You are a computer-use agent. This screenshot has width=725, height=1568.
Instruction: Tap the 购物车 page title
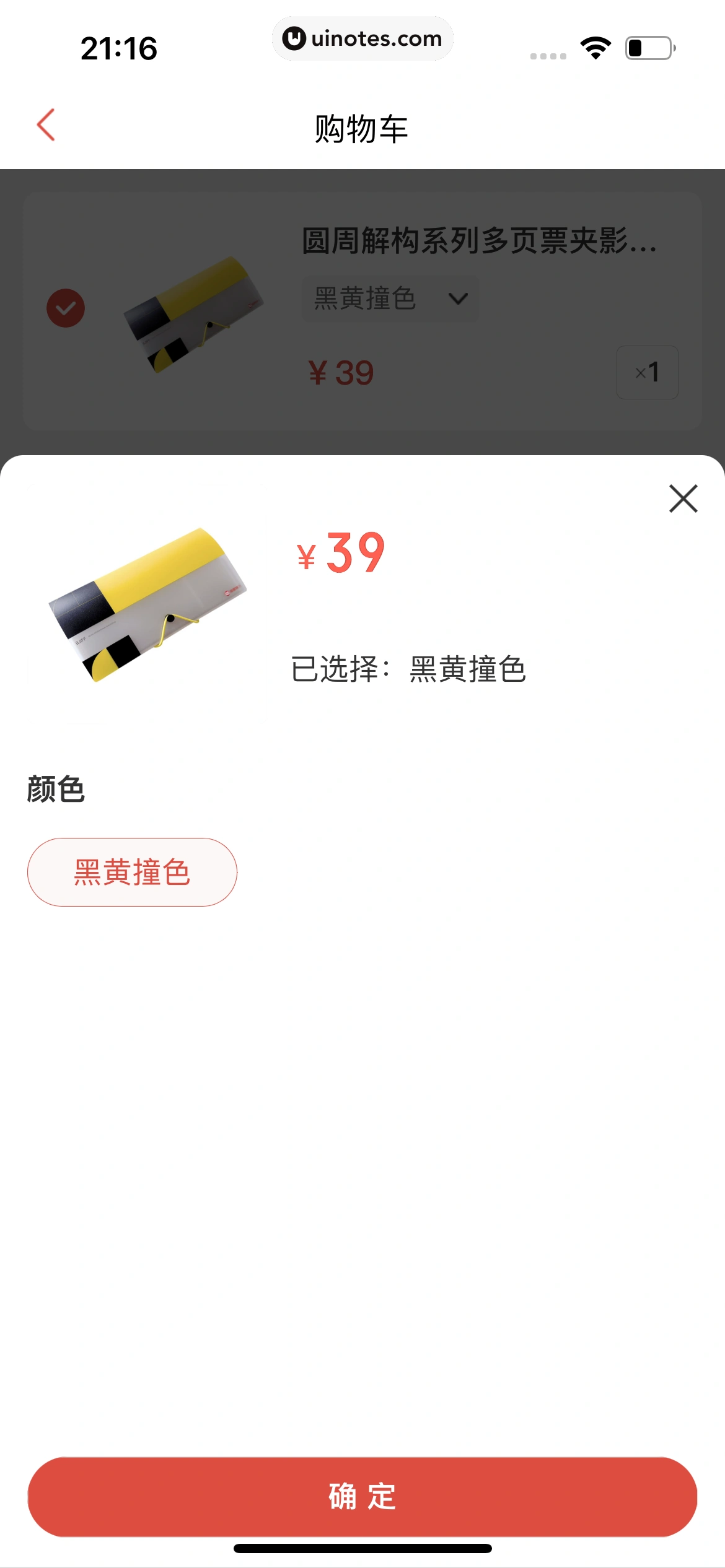(361, 129)
